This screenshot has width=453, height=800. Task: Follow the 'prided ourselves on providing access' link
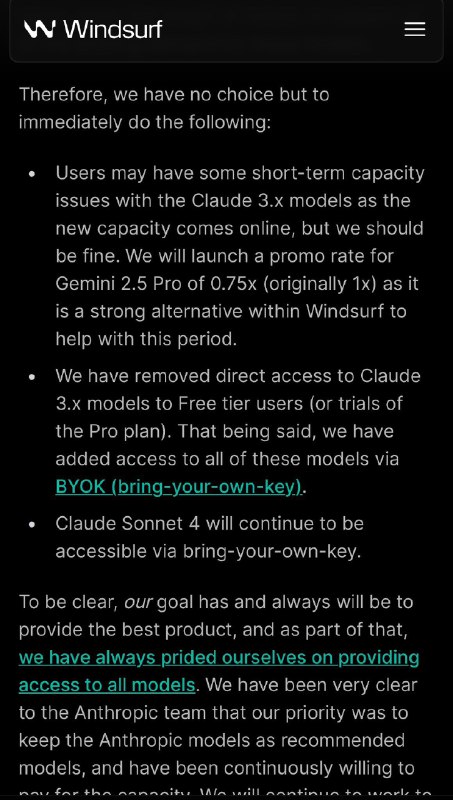click(219, 671)
